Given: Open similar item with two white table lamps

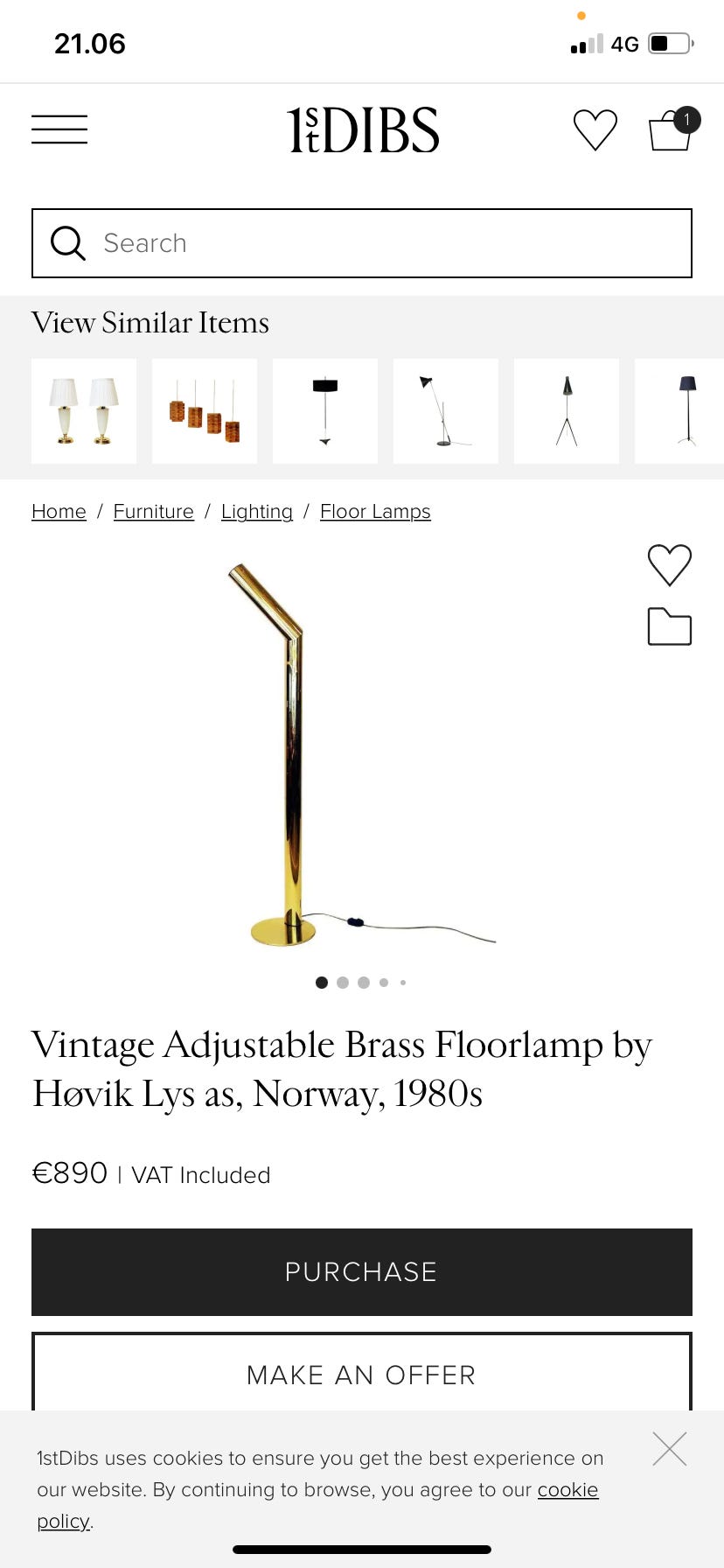Looking at the screenshot, I should click(x=84, y=410).
